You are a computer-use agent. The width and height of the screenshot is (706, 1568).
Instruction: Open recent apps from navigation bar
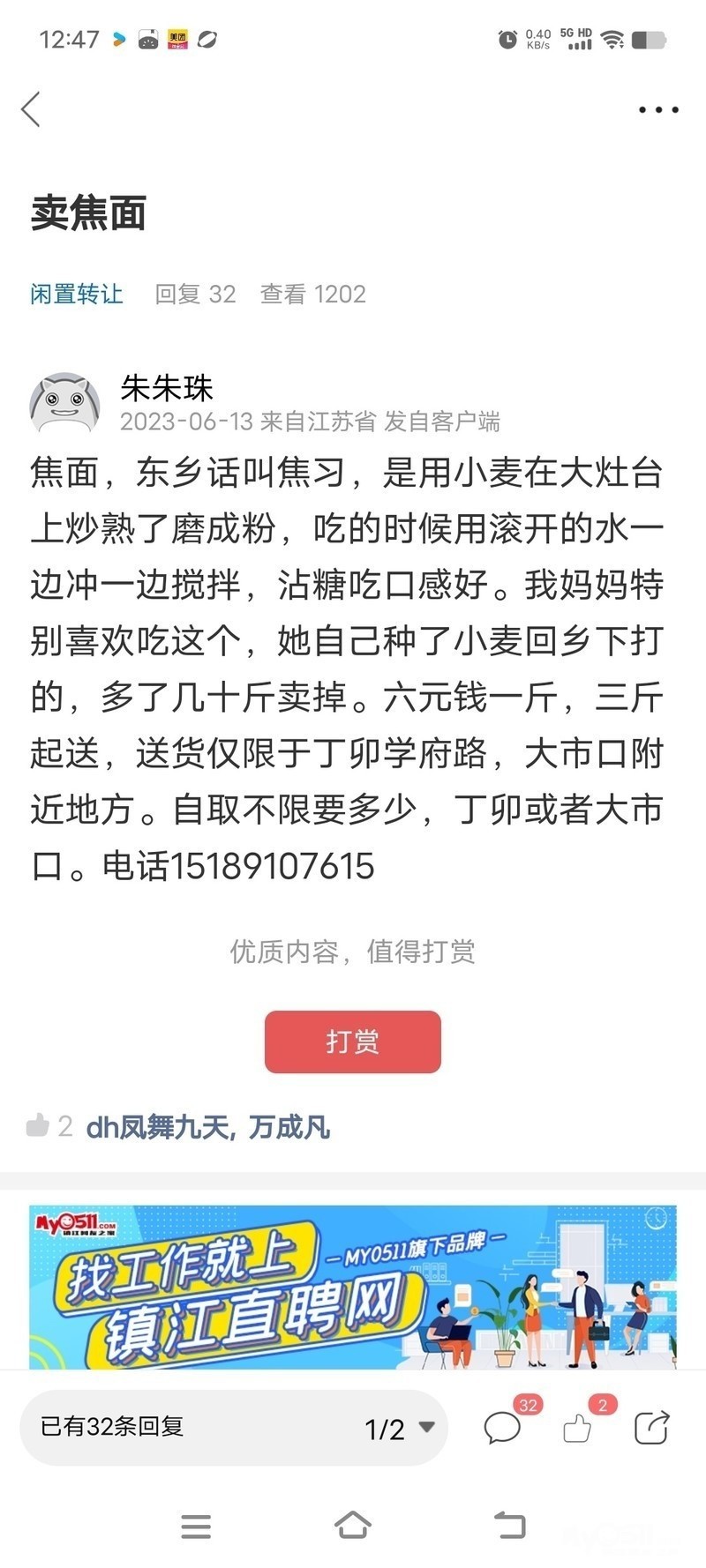pos(196,1526)
